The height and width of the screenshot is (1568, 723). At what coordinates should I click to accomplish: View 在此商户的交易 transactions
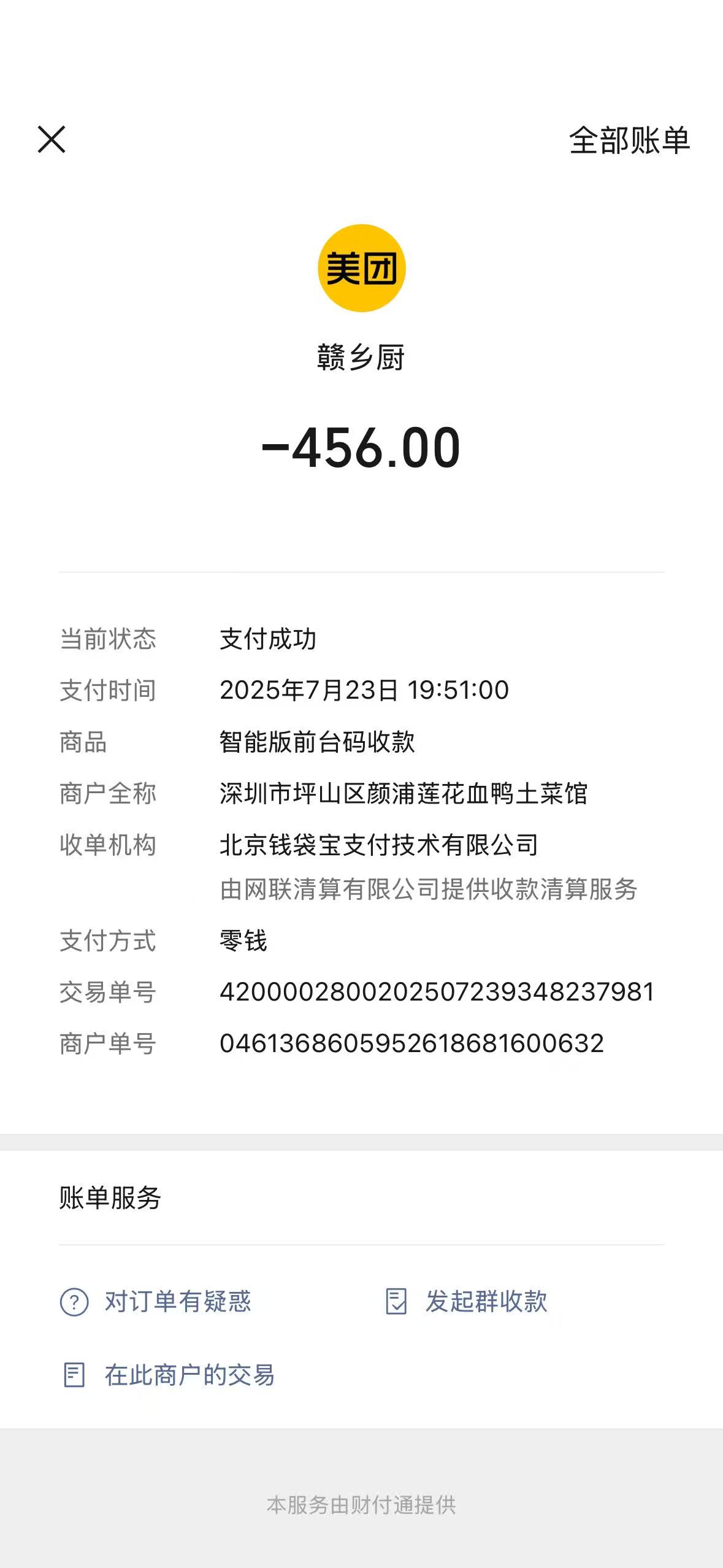tap(167, 1375)
